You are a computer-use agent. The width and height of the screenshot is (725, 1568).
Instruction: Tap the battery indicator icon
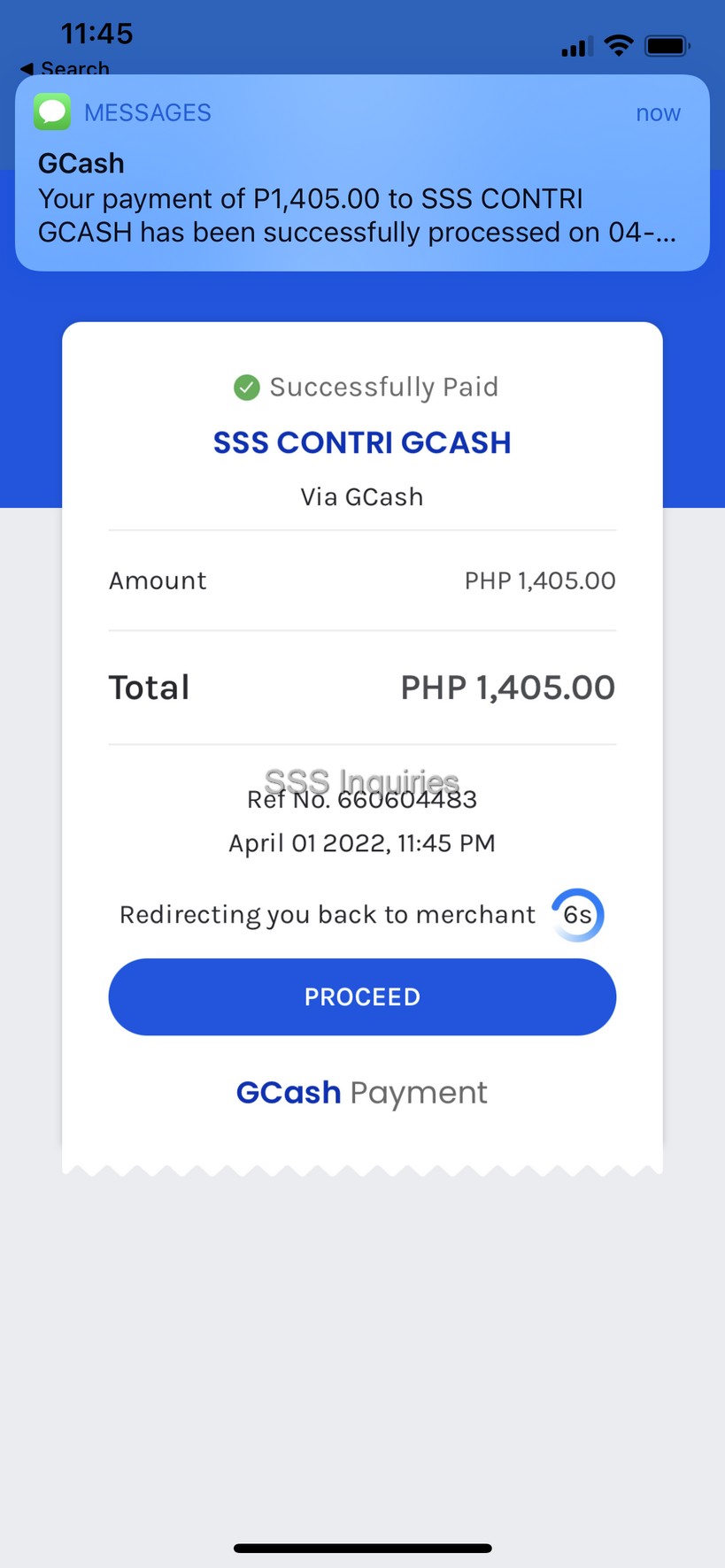(x=667, y=46)
